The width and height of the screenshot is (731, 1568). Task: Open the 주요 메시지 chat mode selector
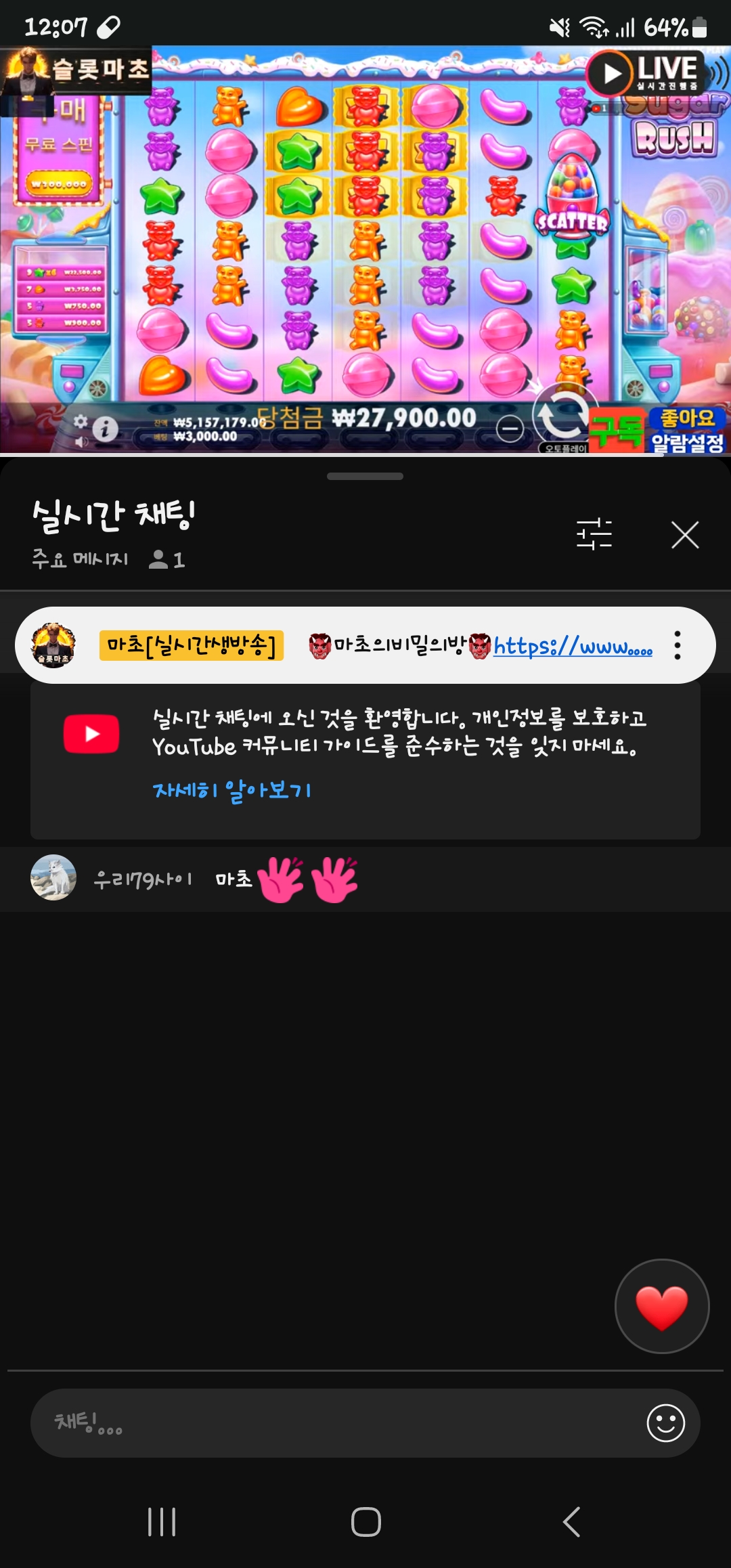(80, 559)
